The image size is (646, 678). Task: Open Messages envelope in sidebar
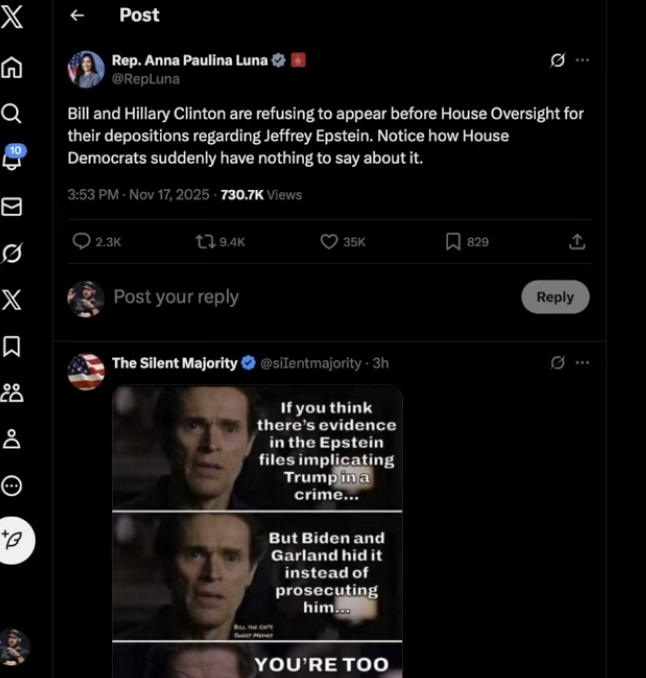pyautogui.click(x=12, y=206)
